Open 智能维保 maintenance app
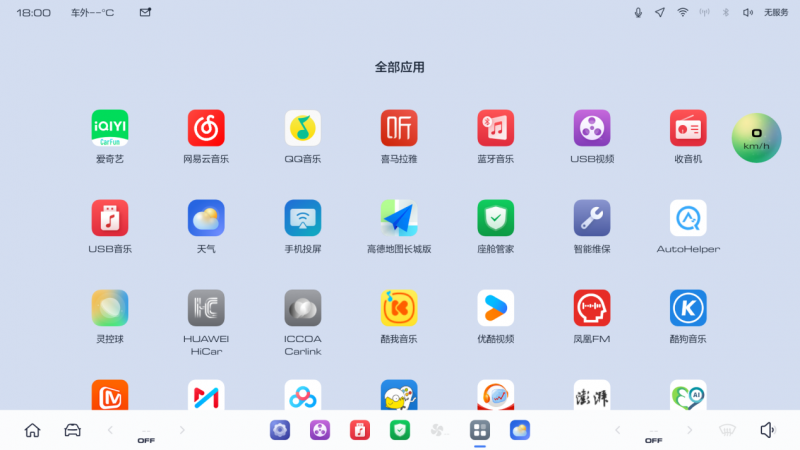Image resolution: width=800 pixels, height=450 pixels. tap(592, 218)
